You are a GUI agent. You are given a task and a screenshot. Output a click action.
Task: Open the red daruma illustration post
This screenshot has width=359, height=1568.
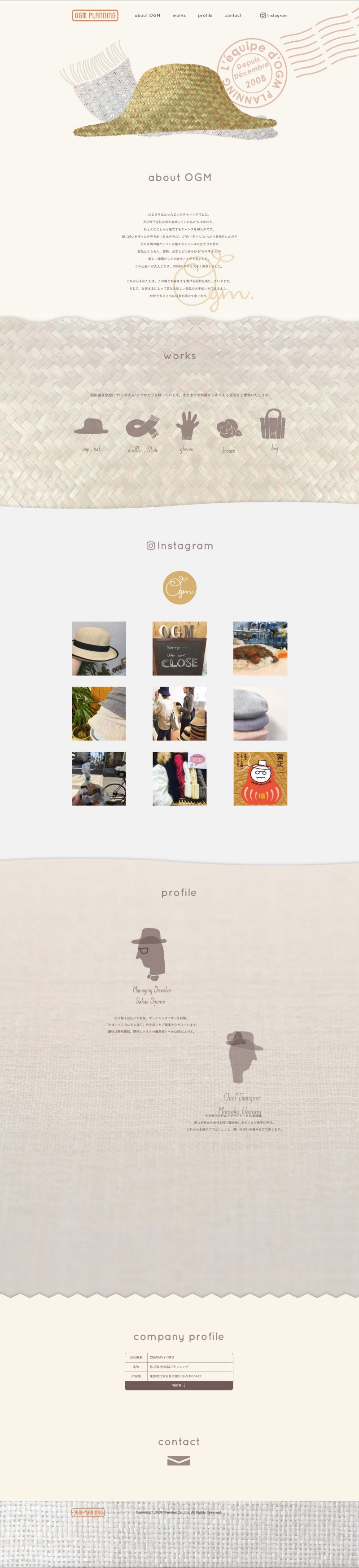pyautogui.click(x=260, y=779)
